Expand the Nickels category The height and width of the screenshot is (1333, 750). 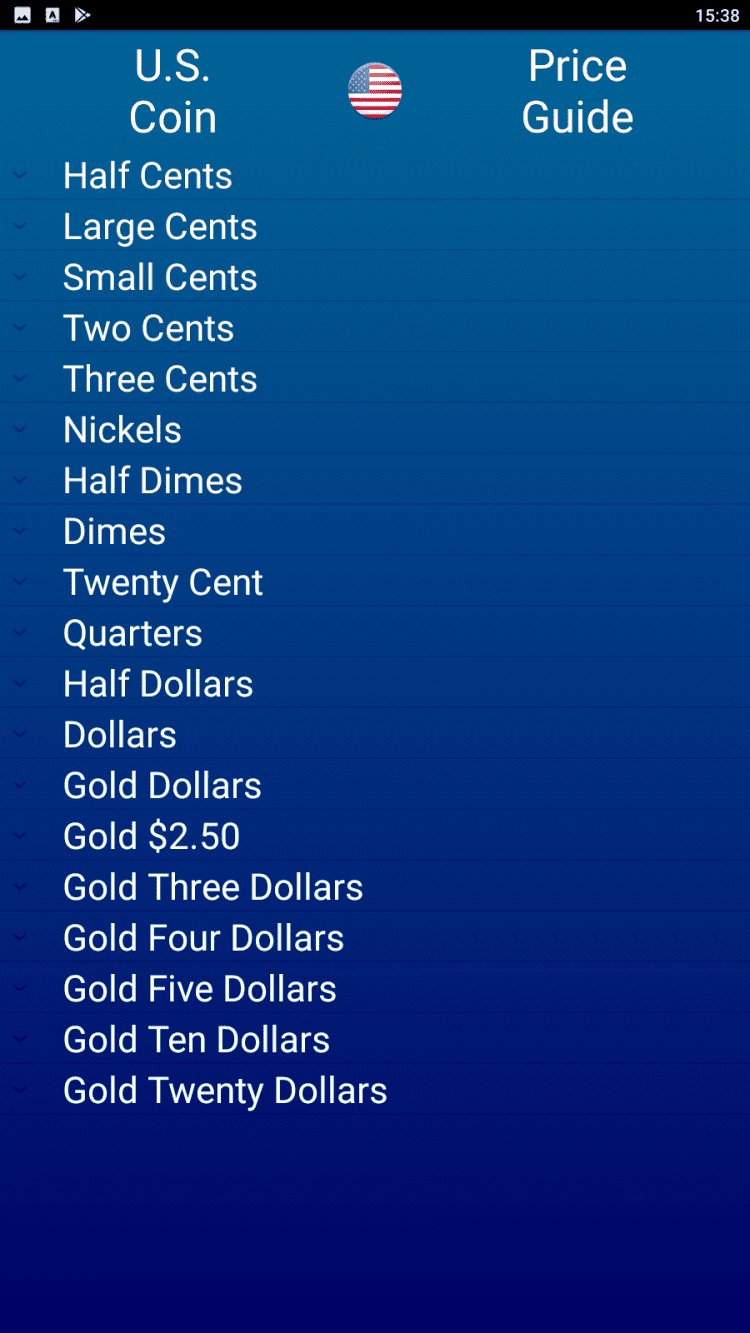[x=122, y=430]
